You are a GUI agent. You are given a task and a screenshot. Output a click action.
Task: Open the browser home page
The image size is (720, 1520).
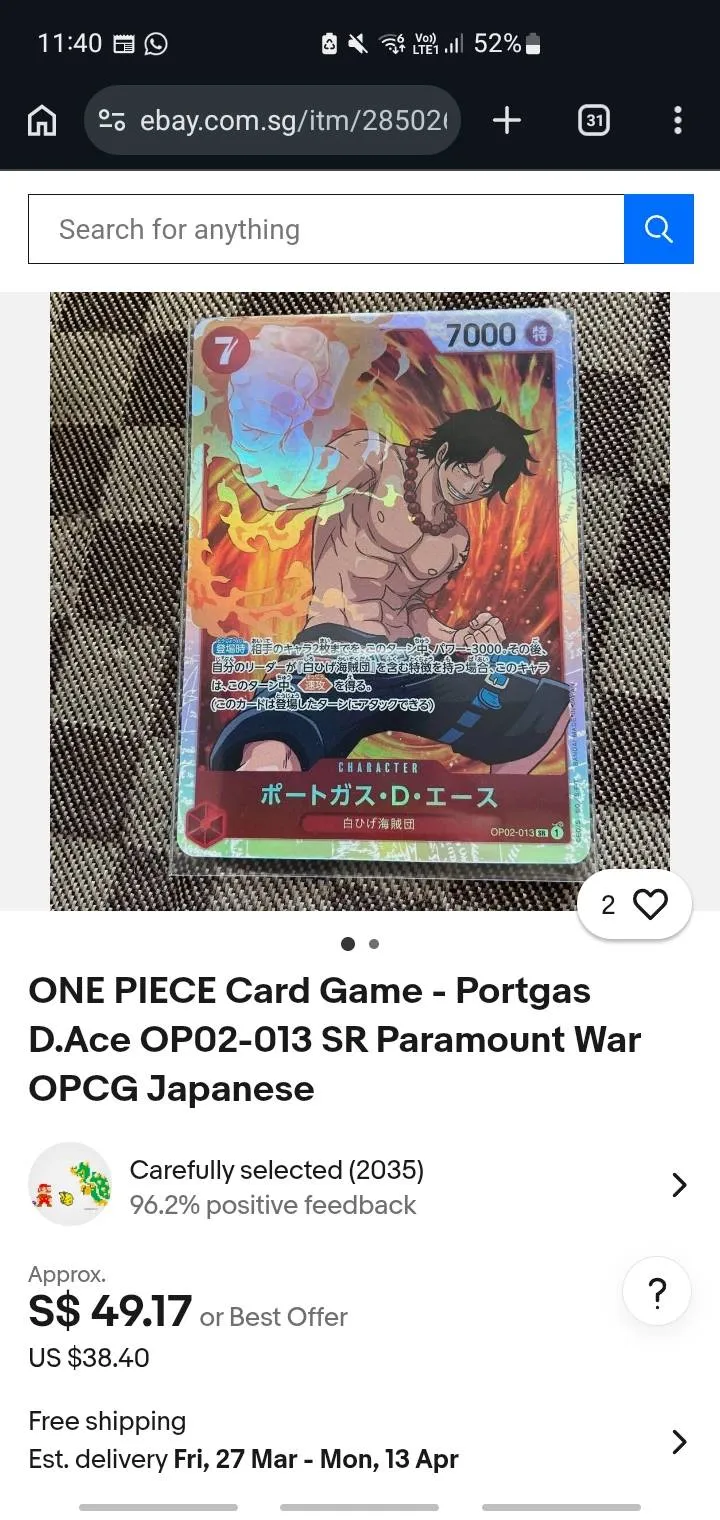tap(42, 121)
